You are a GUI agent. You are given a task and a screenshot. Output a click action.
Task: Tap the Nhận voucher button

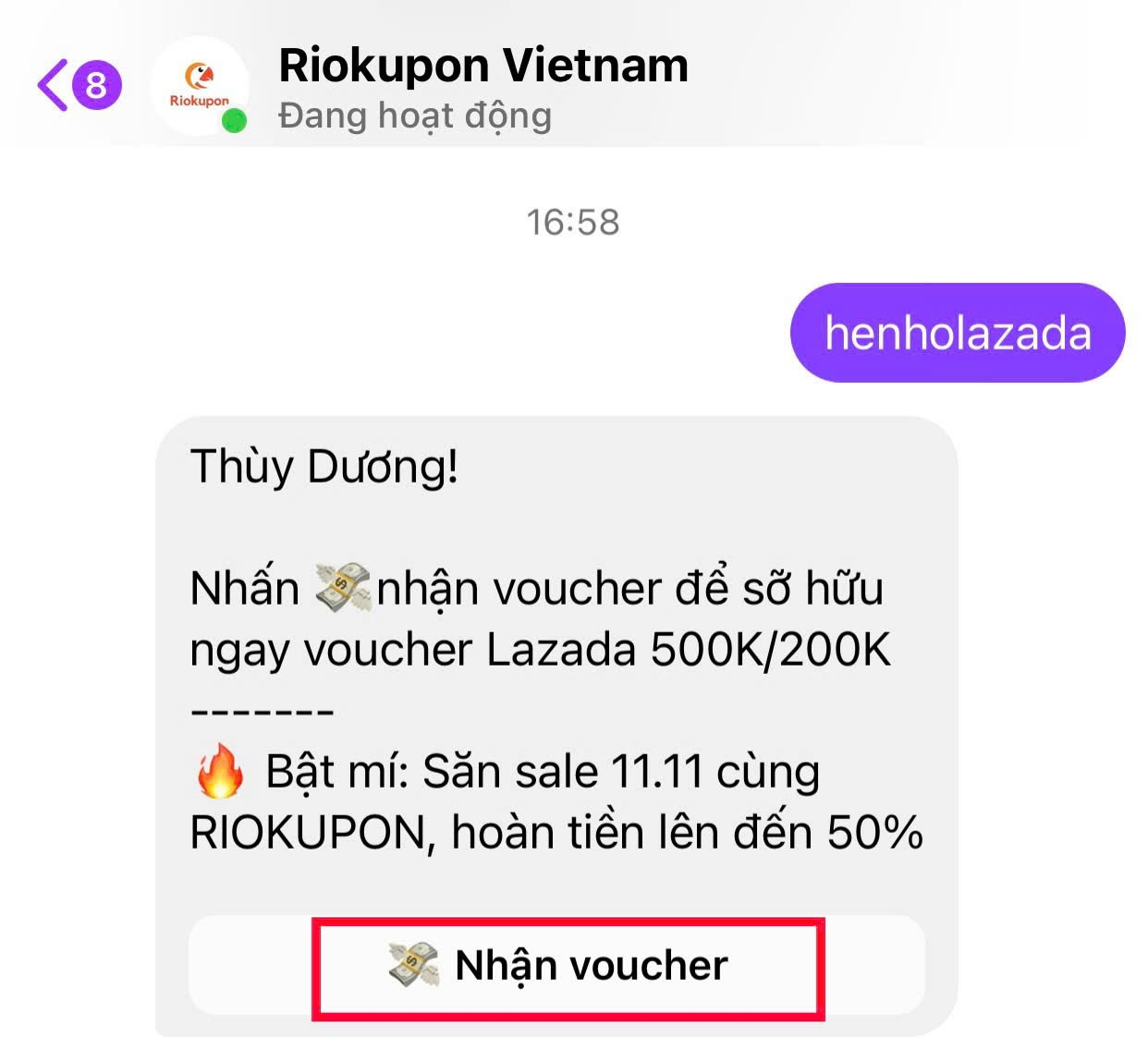[567, 967]
